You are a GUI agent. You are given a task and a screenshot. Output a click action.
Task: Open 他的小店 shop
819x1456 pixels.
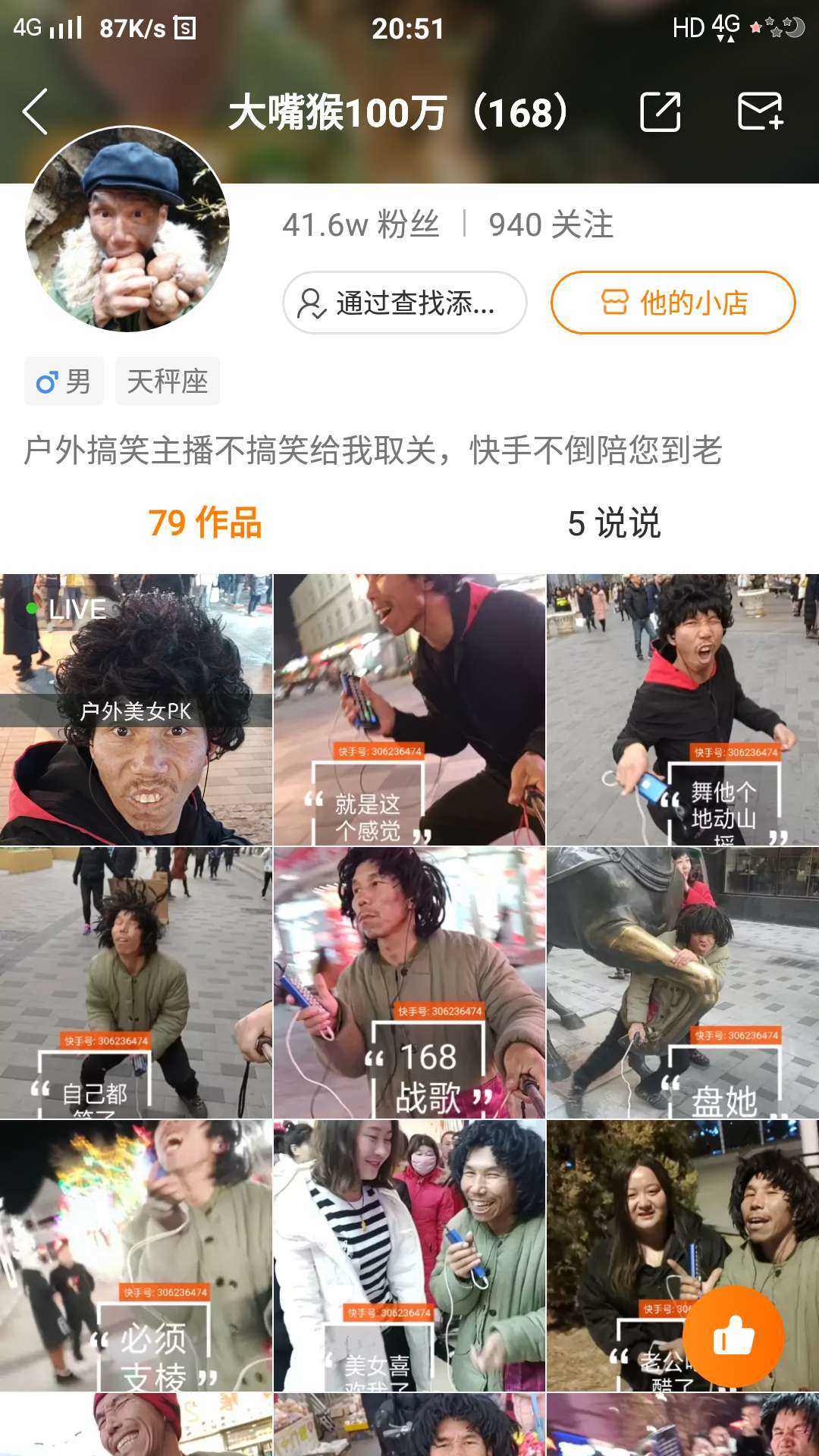tap(673, 303)
